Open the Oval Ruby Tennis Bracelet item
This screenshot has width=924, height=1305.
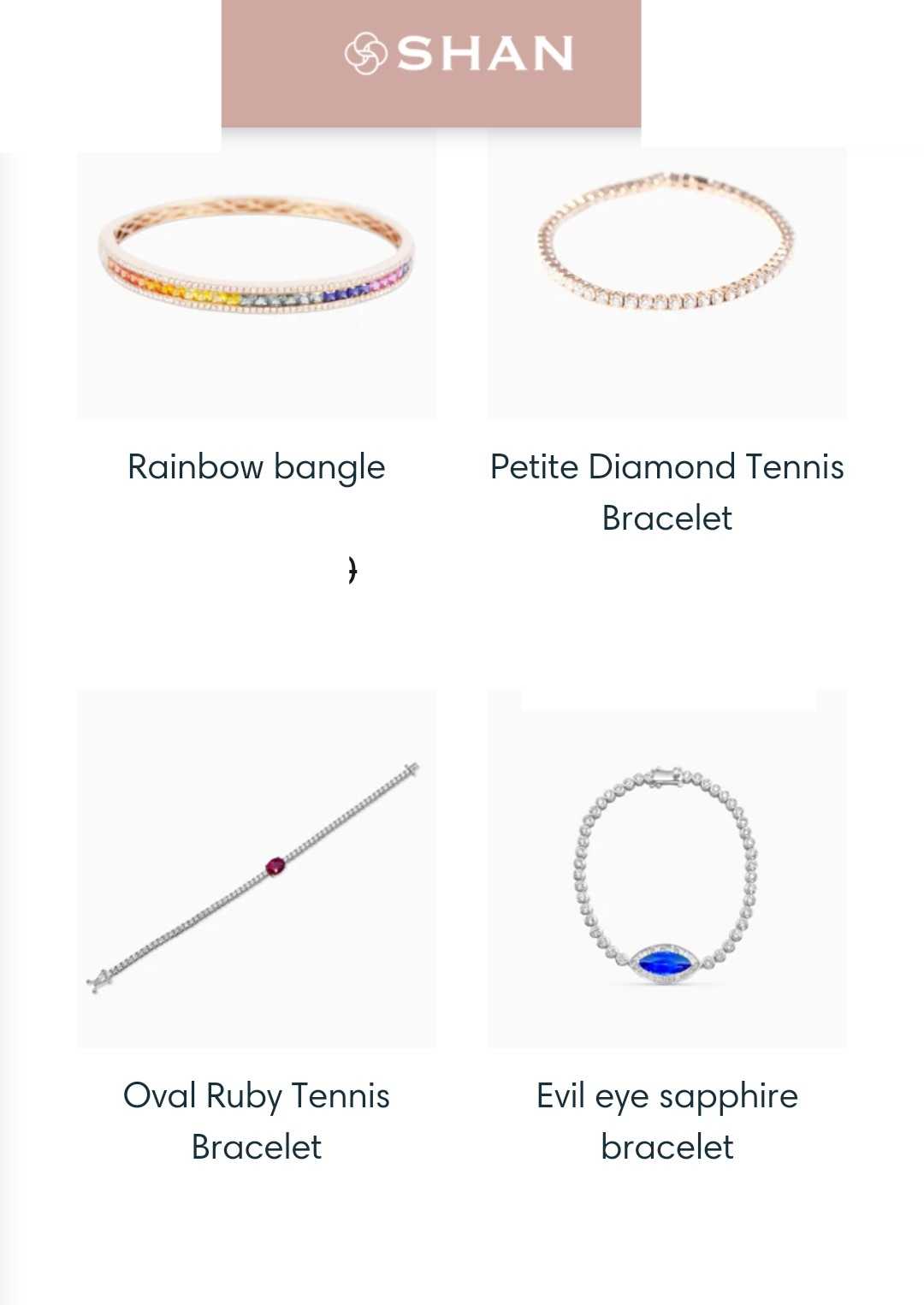tap(256, 869)
